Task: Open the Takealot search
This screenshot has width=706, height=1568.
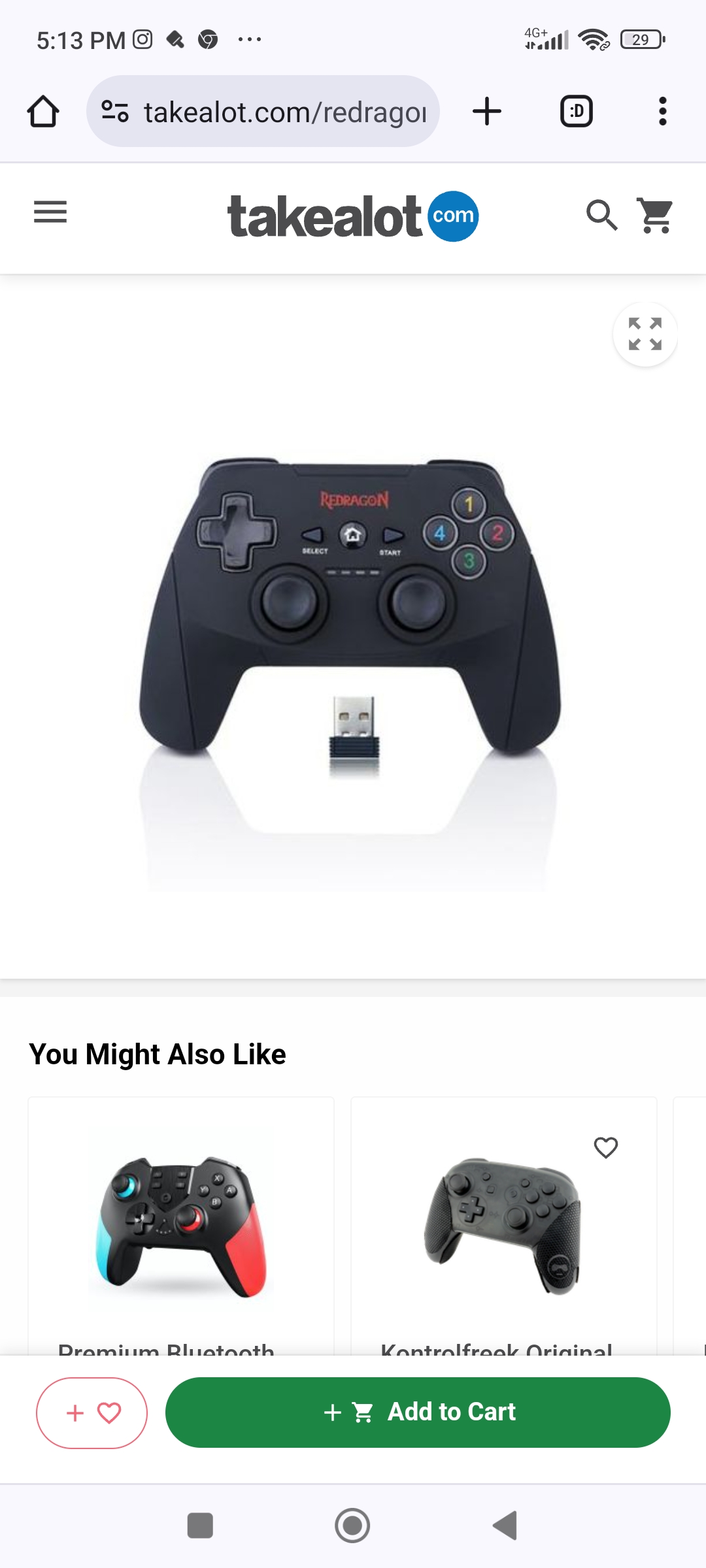Action: [601, 215]
